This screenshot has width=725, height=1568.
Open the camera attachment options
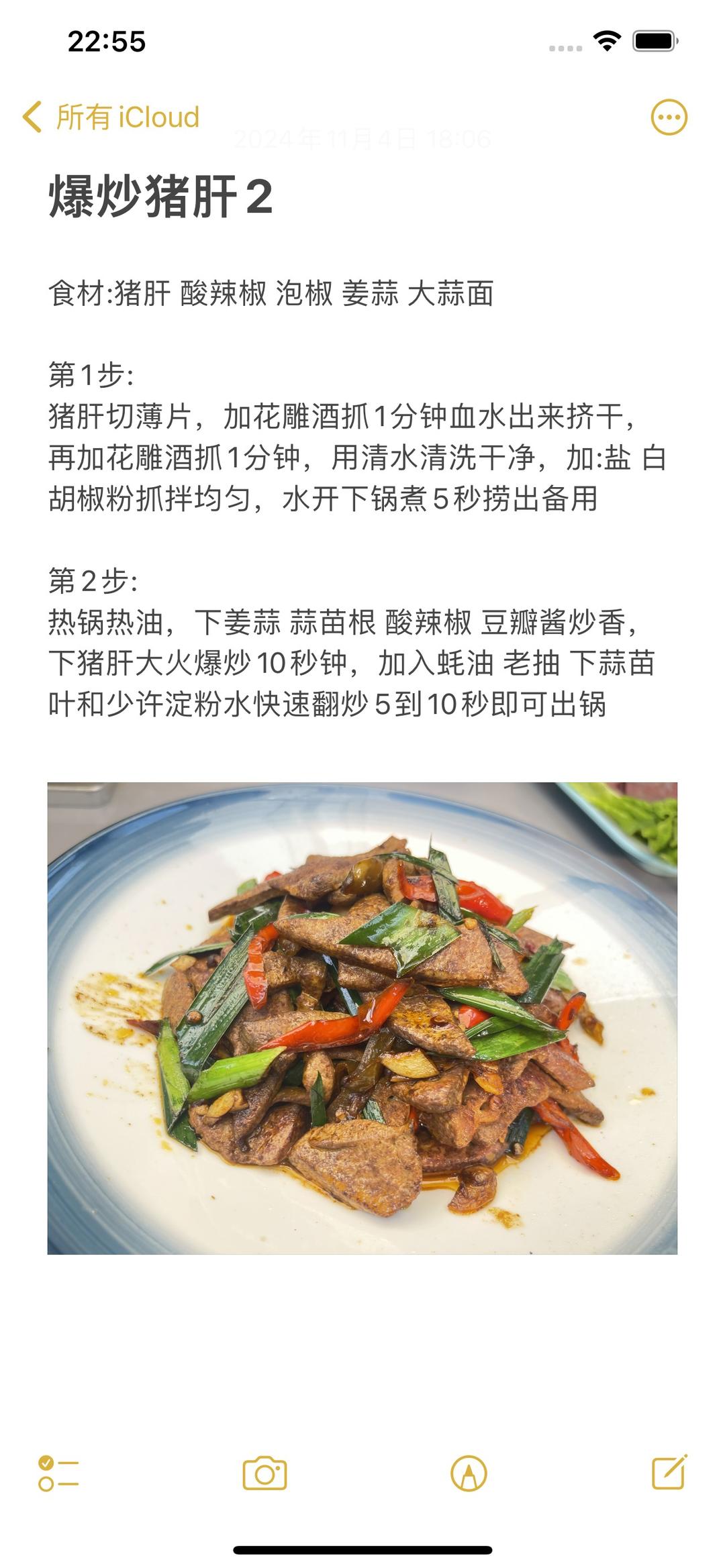[264, 1473]
